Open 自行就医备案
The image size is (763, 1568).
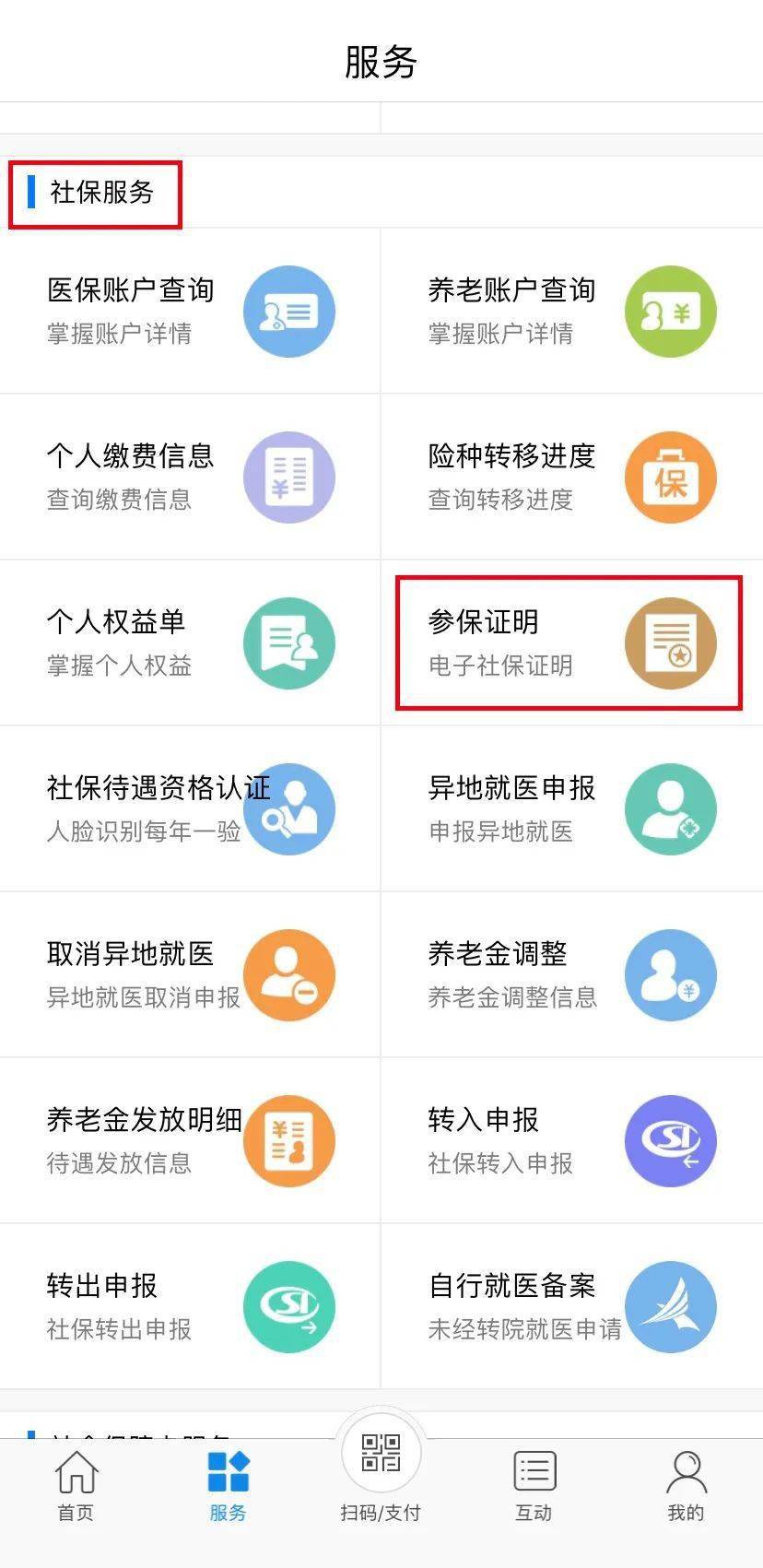coord(571,1306)
